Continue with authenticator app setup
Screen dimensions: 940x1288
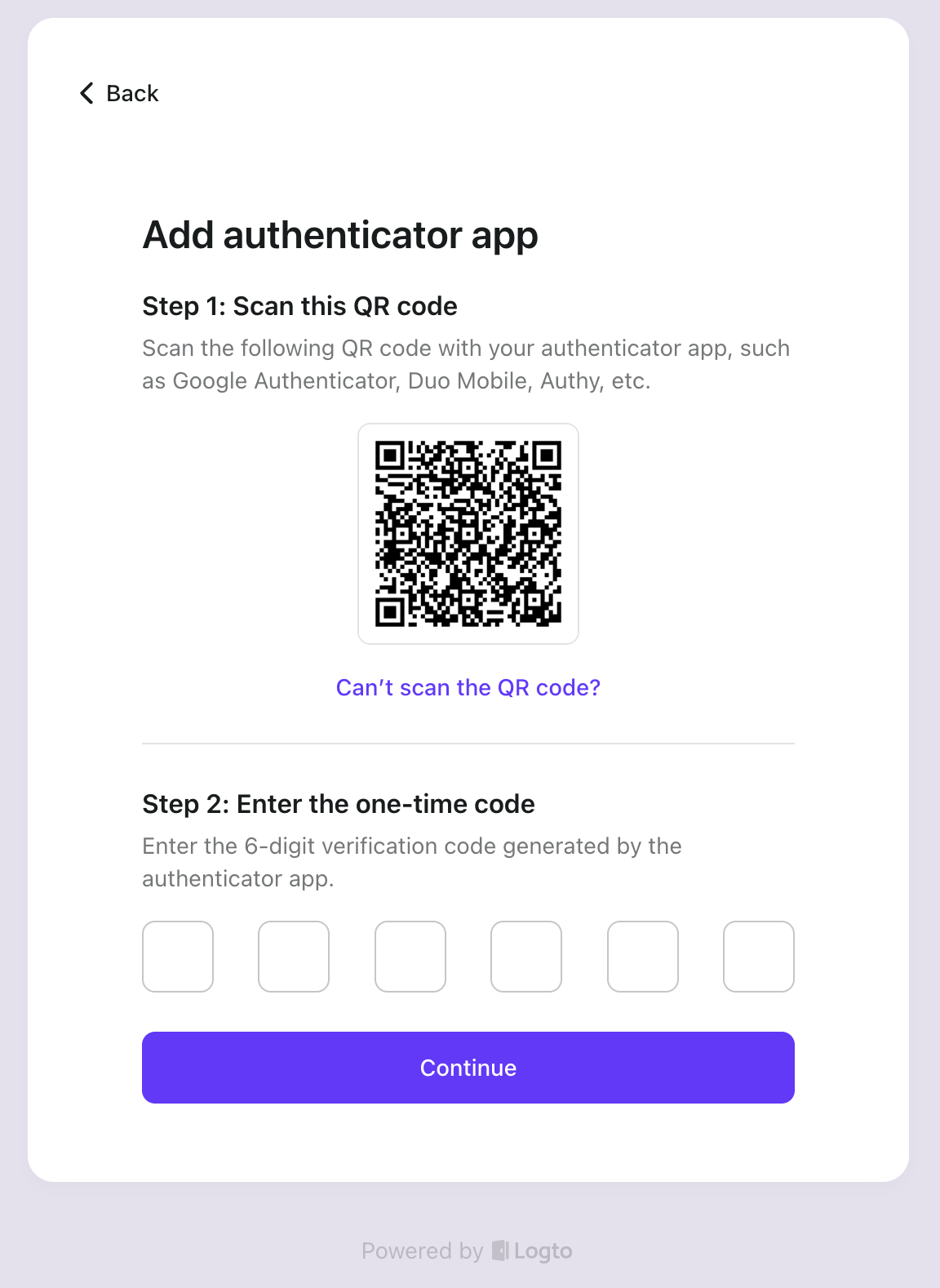[x=468, y=1068]
